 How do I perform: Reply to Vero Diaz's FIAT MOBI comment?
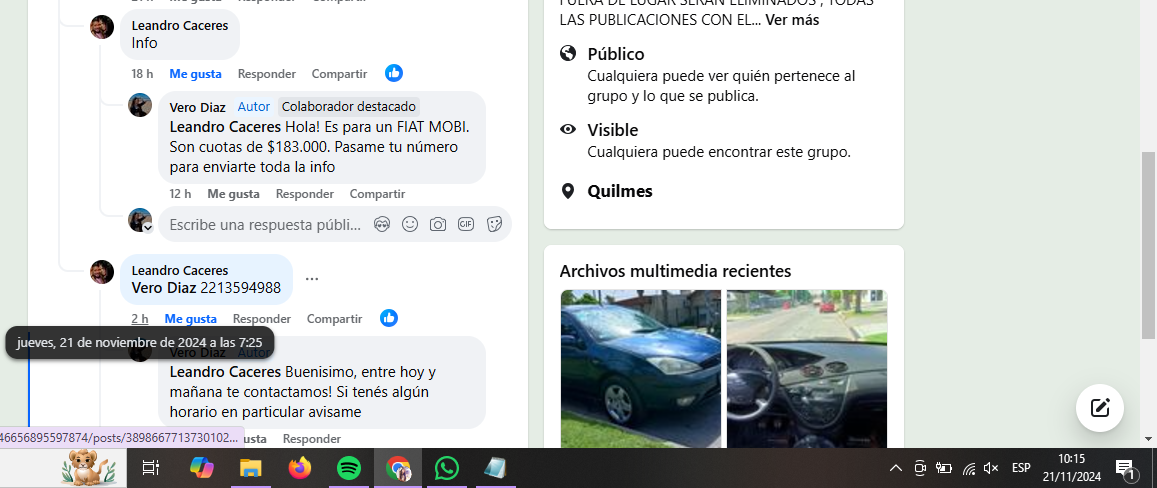click(304, 194)
